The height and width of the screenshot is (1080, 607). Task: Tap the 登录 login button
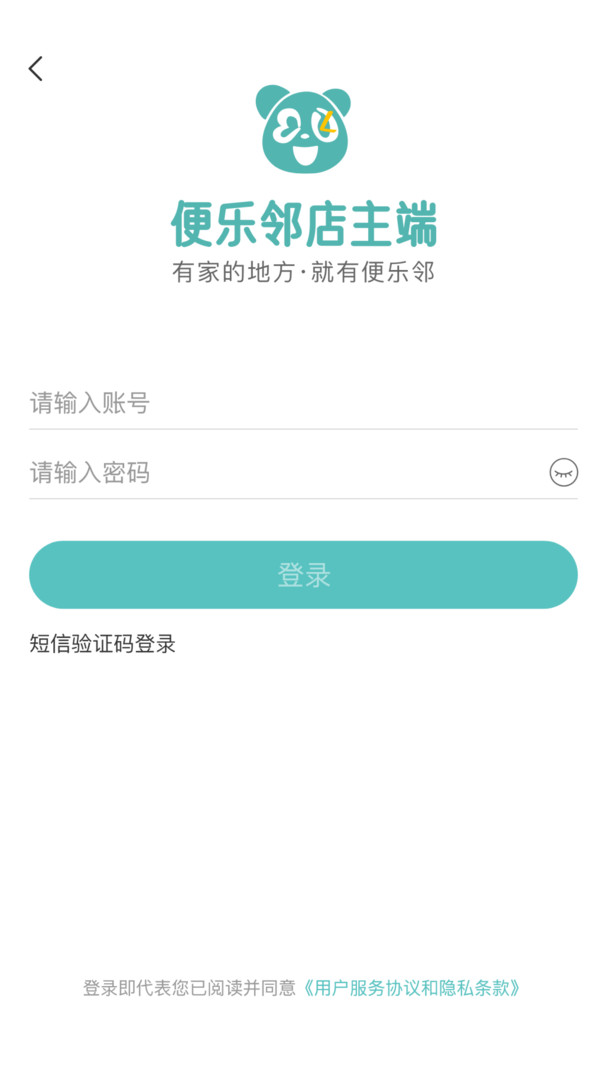[x=303, y=575]
